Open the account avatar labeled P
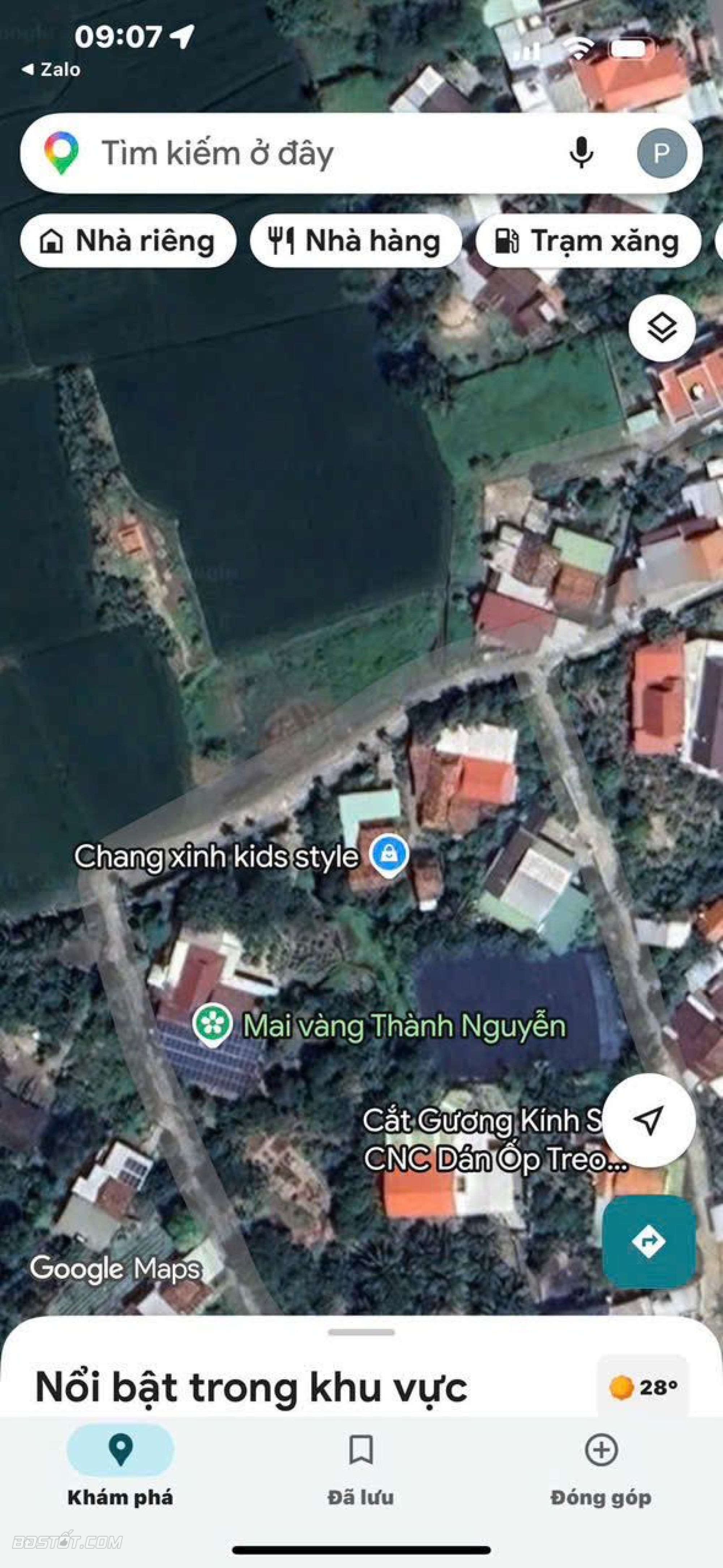Screen dimensions: 723x1568 (x=662, y=153)
